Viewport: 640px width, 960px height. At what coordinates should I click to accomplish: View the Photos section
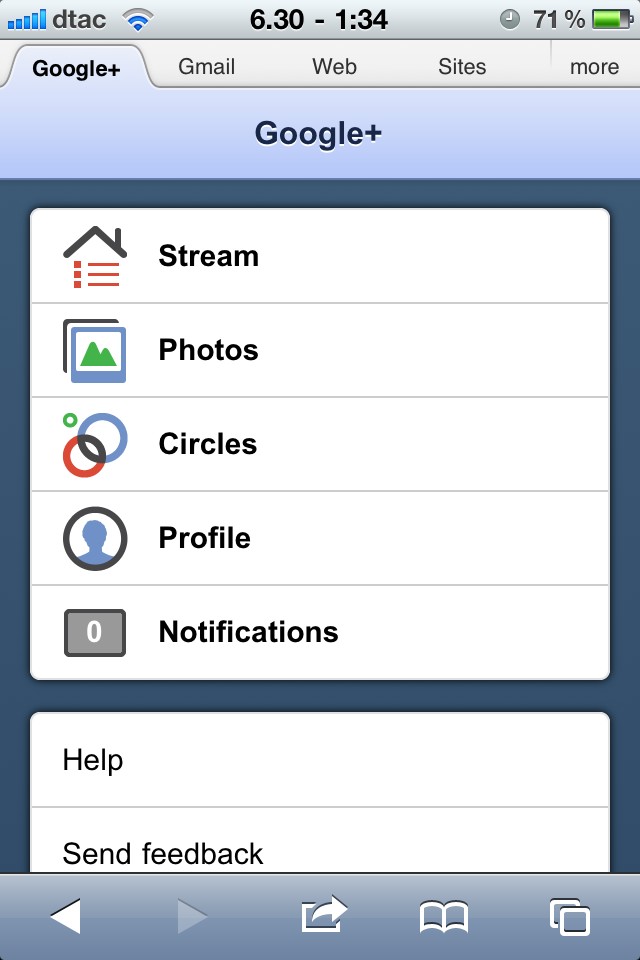click(x=320, y=350)
